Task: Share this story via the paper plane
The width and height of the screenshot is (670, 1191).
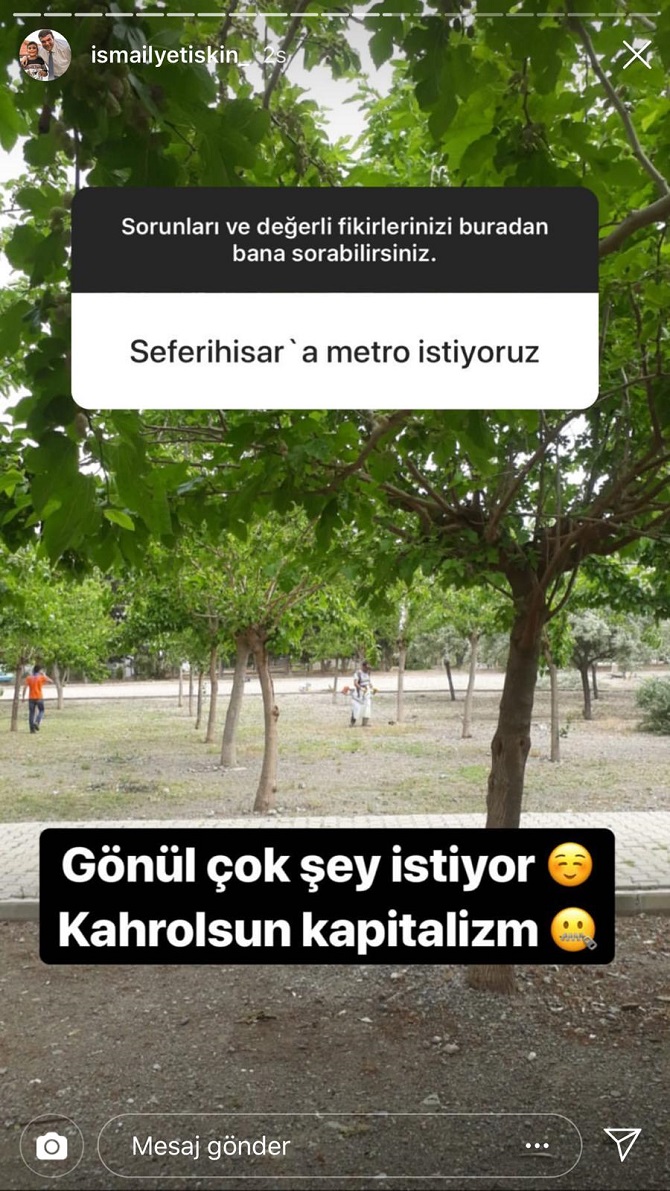Action: 622,1145
